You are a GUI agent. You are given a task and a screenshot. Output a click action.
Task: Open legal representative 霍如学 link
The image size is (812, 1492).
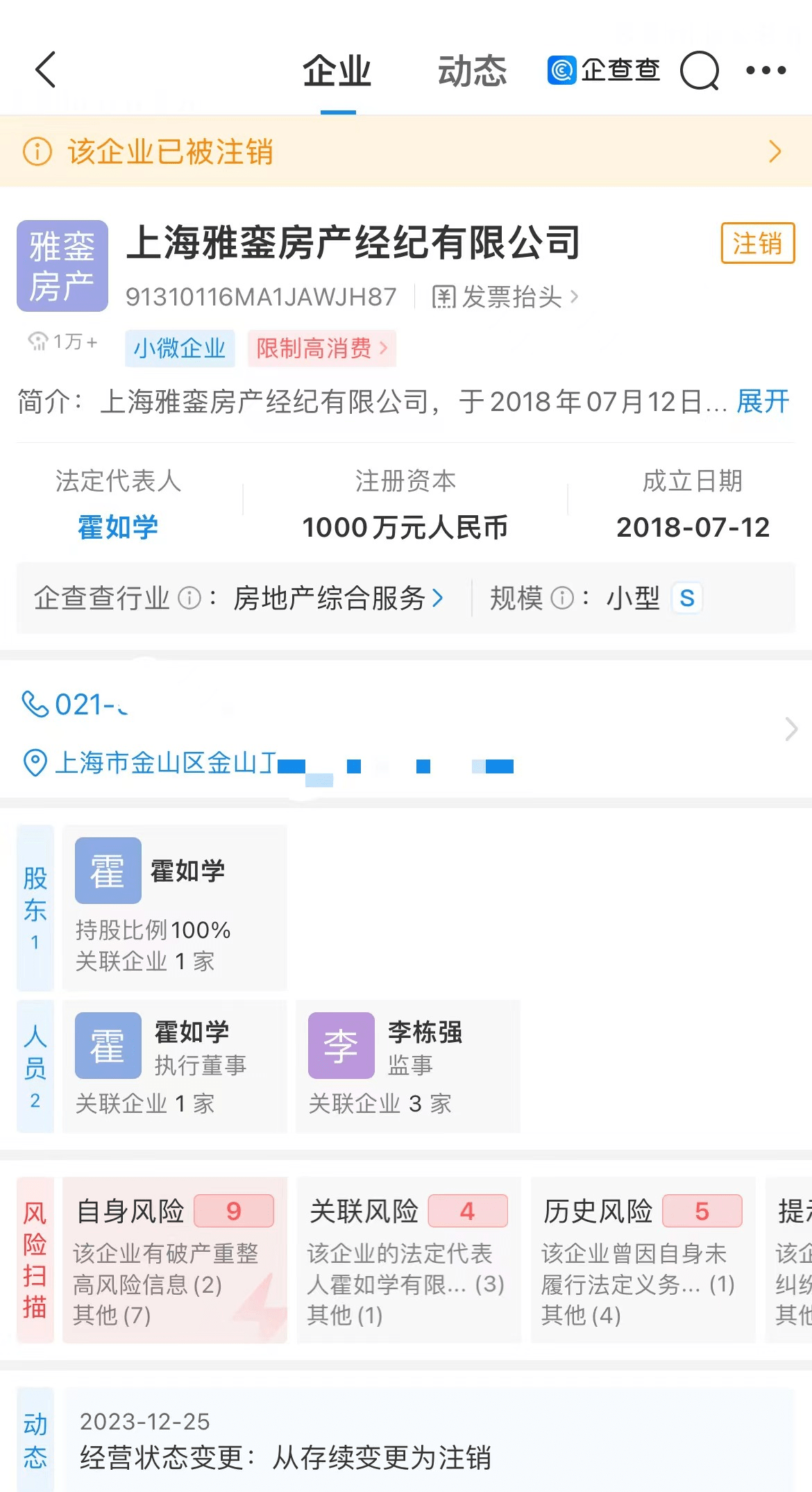pyautogui.click(x=118, y=527)
